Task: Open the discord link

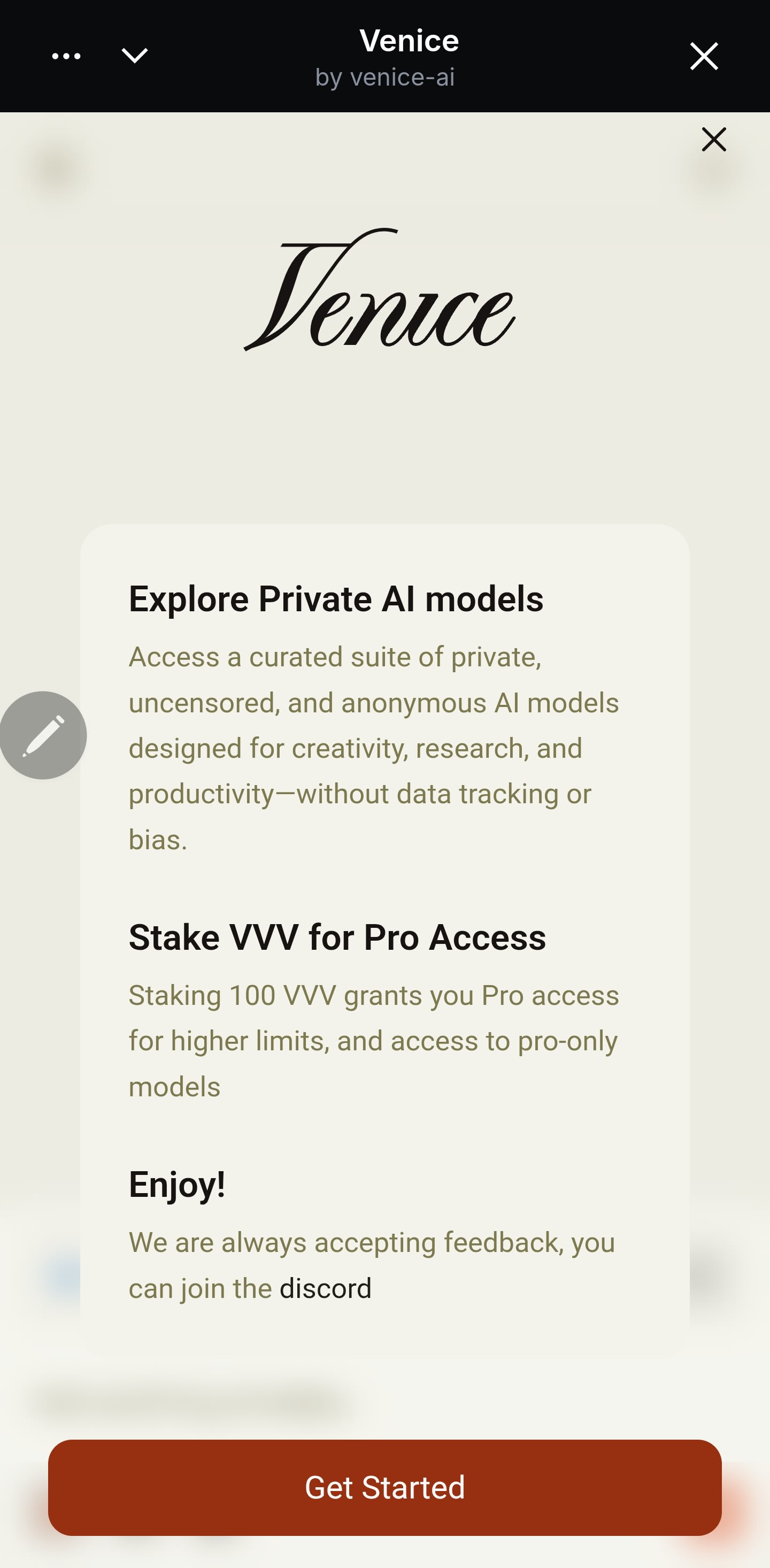Action: (x=325, y=1288)
